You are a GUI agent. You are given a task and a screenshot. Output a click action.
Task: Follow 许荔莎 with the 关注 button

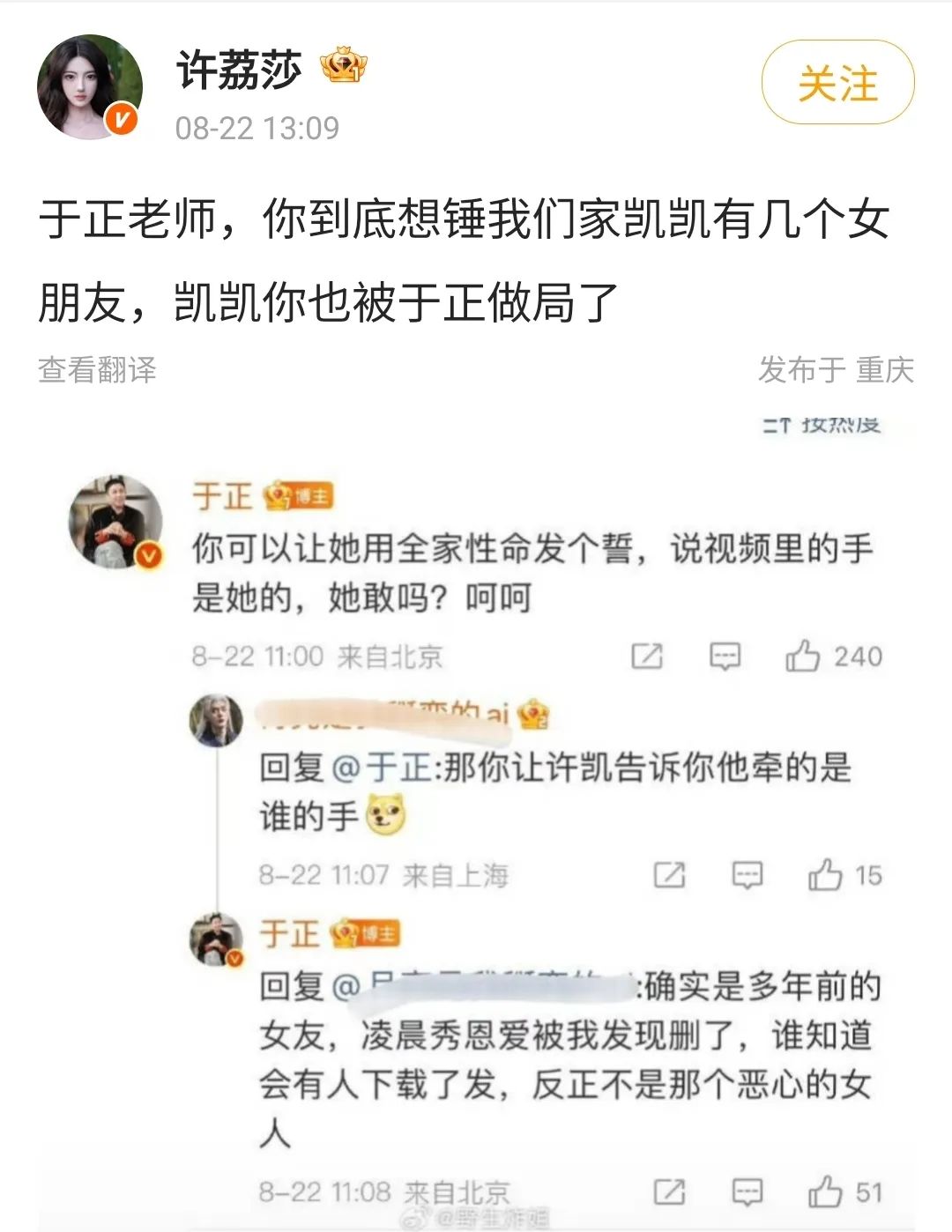[x=837, y=84]
